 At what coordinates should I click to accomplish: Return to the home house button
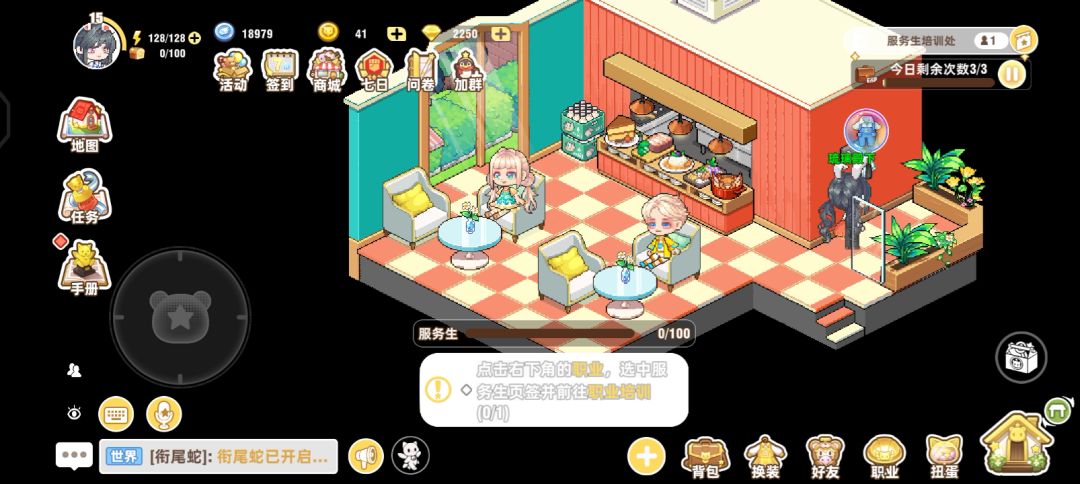point(1018,444)
